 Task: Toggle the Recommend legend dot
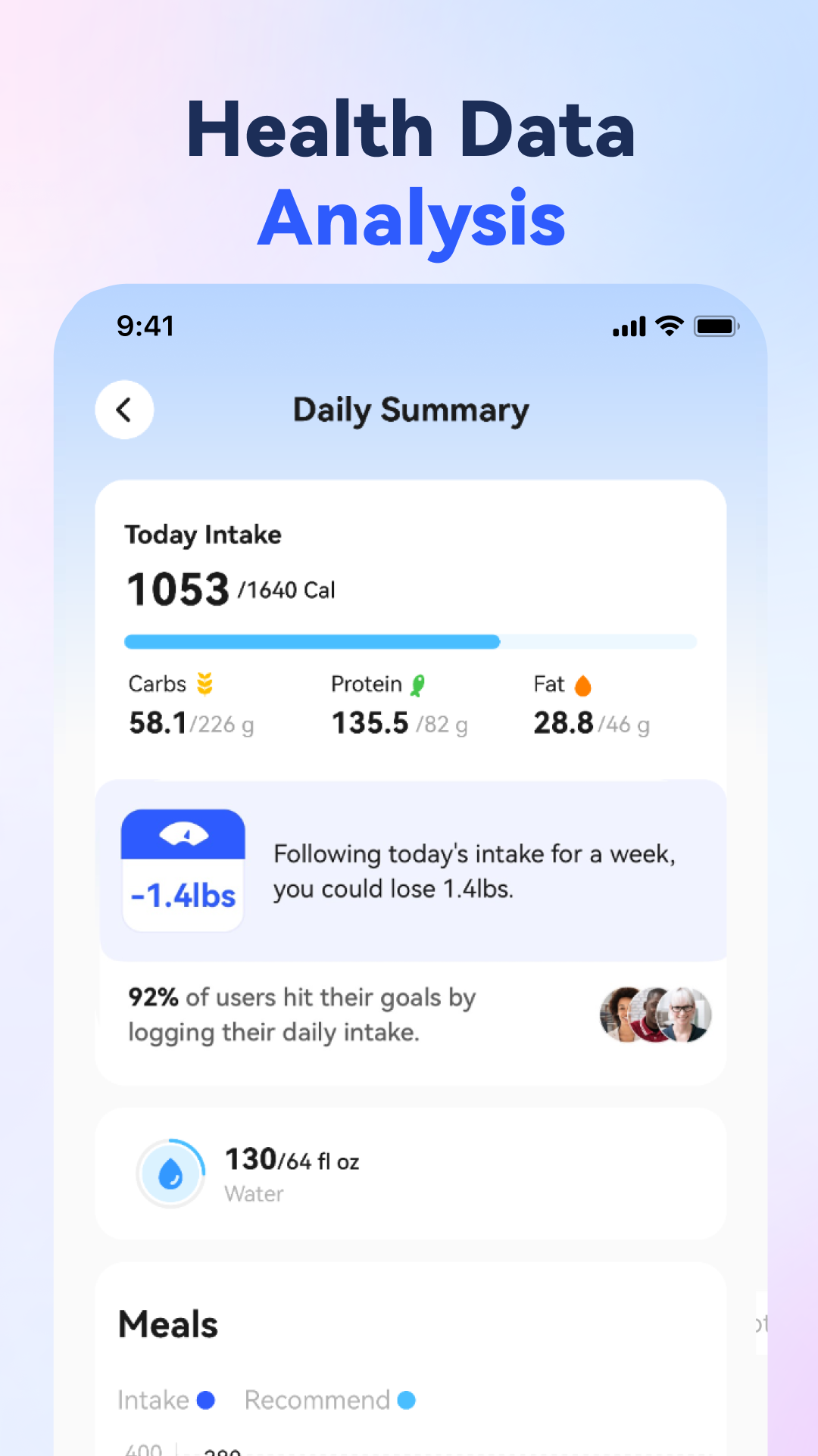[x=407, y=1400]
